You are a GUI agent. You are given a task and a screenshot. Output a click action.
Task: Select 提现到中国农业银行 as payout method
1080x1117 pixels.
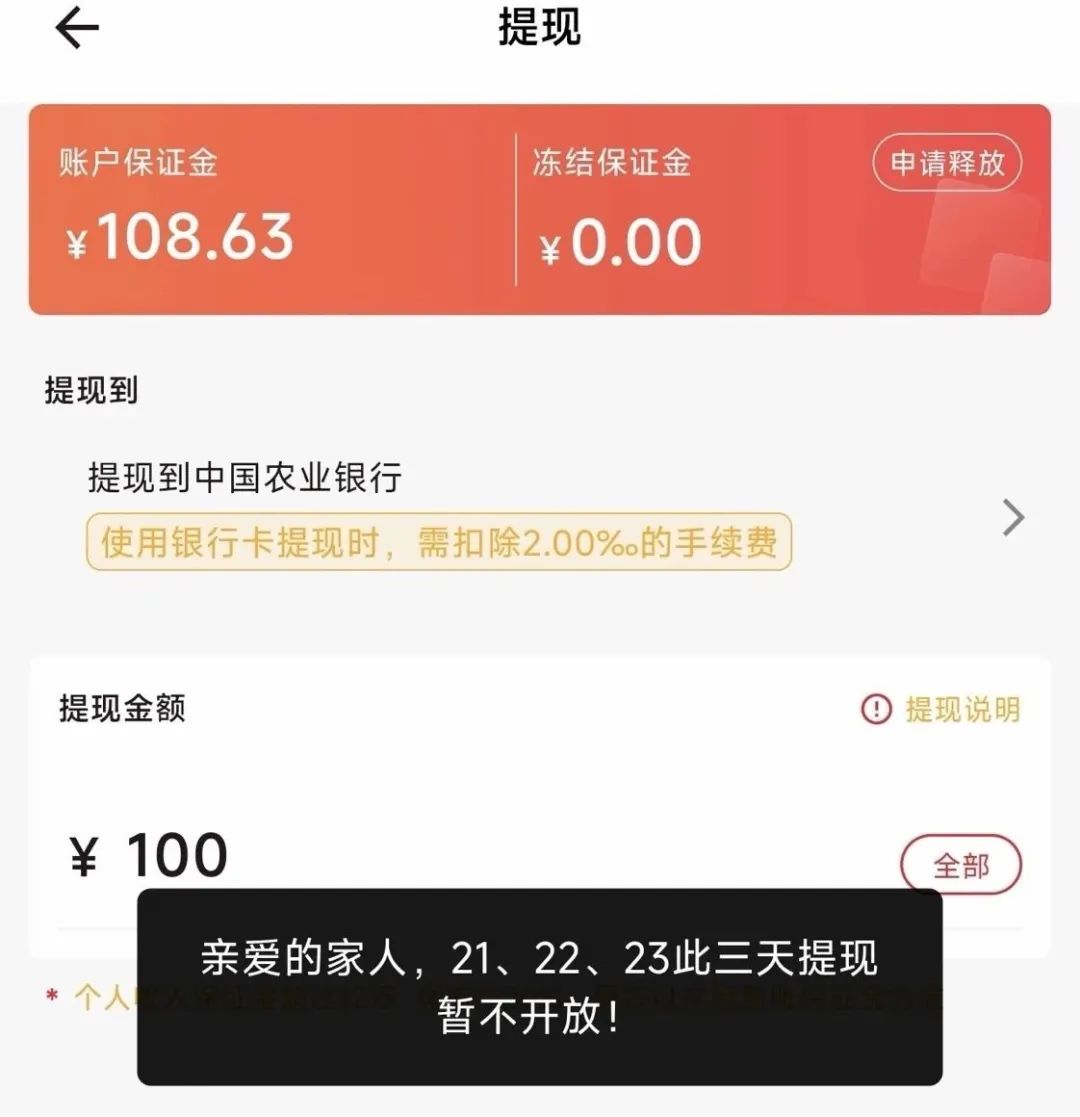pos(245,479)
